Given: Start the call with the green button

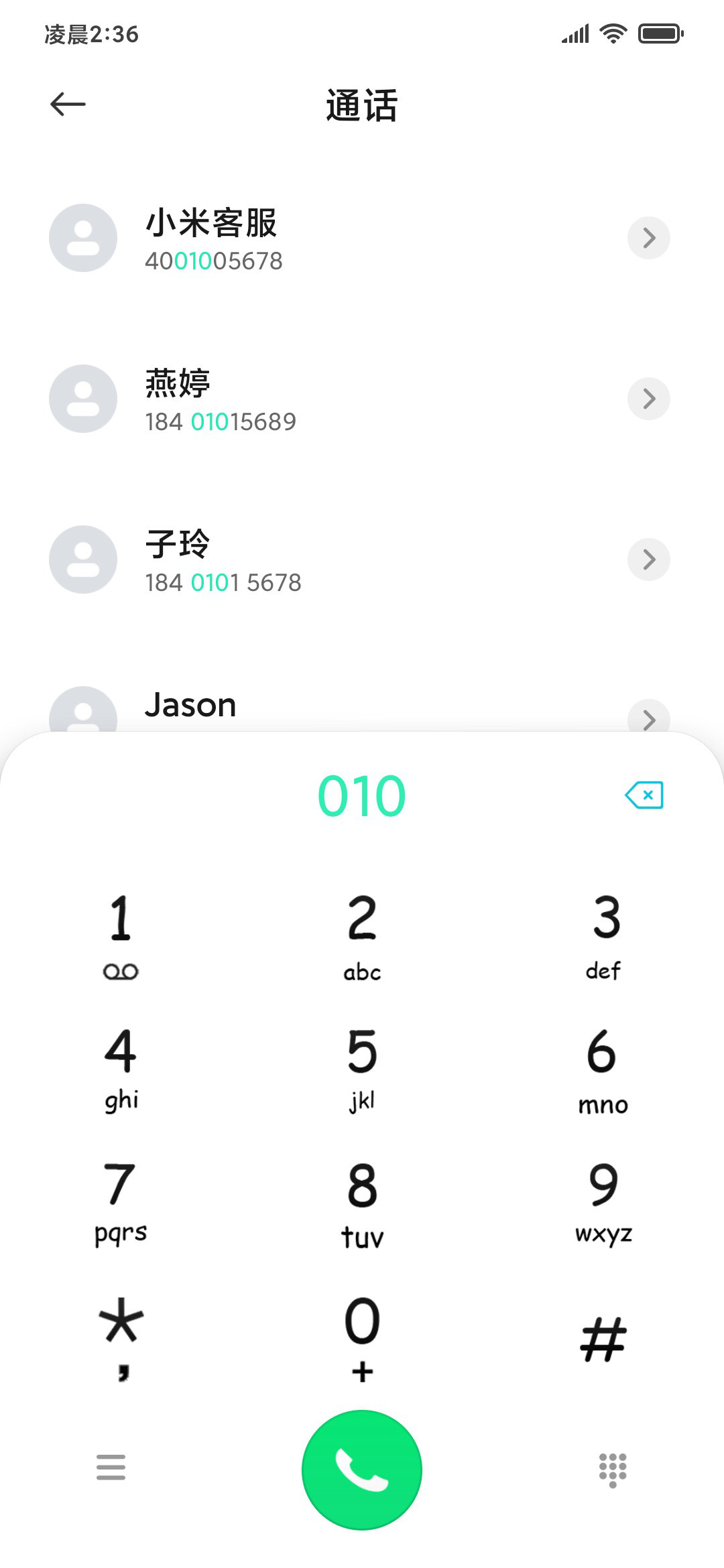Looking at the screenshot, I should pyautogui.click(x=362, y=1469).
